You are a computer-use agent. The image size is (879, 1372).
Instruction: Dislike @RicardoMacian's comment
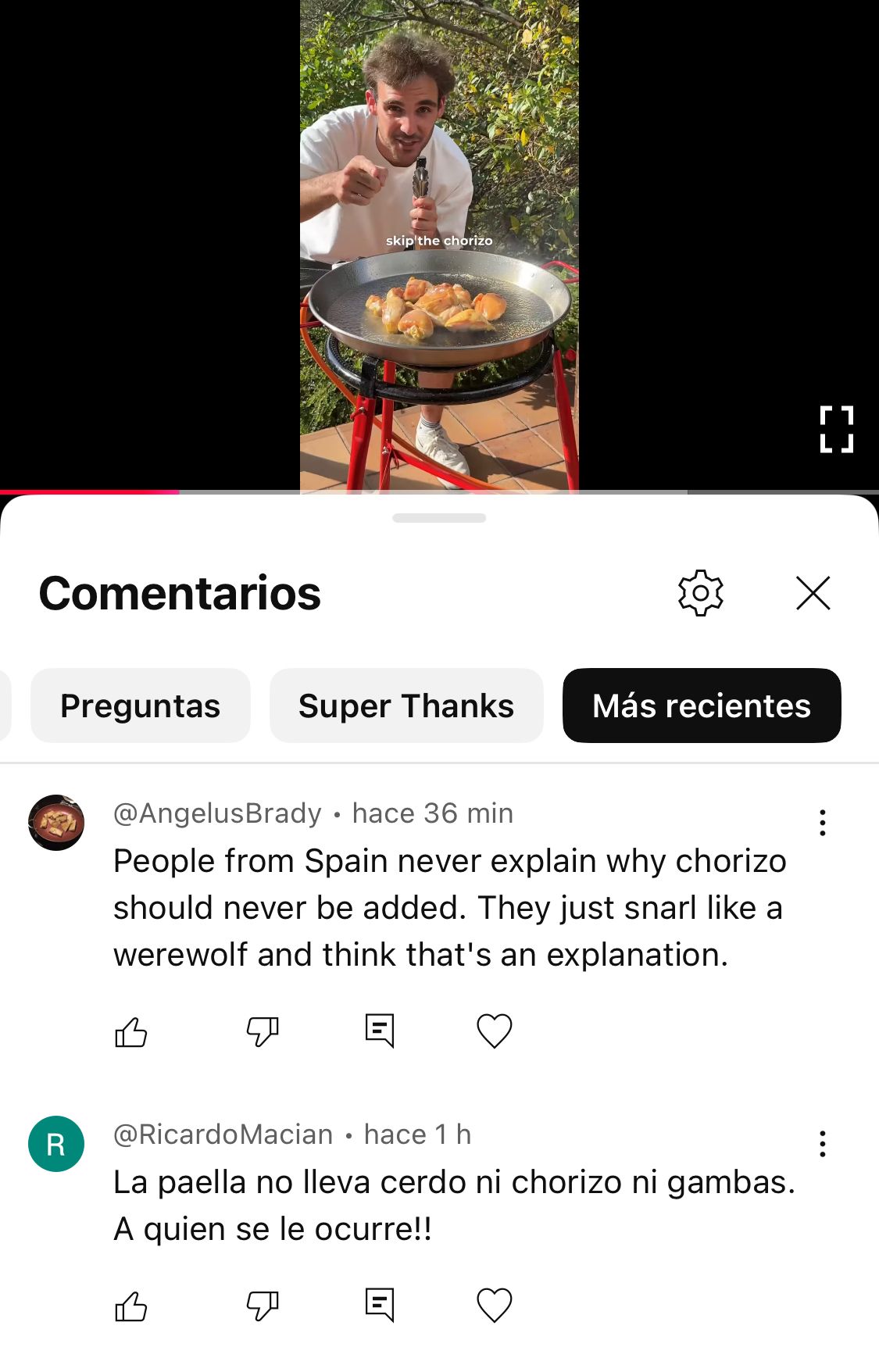click(263, 1306)
